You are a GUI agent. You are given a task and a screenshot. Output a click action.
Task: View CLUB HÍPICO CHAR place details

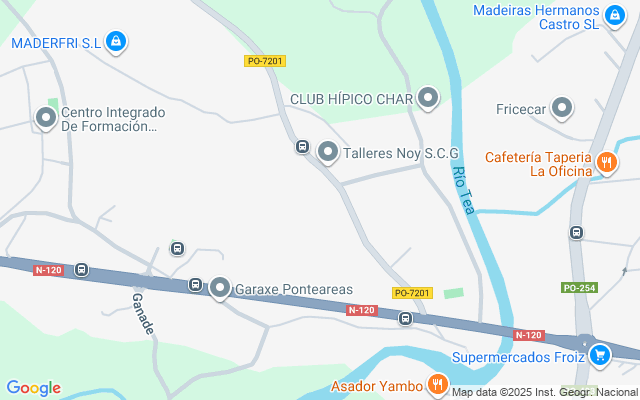click(x=428, y=98)
